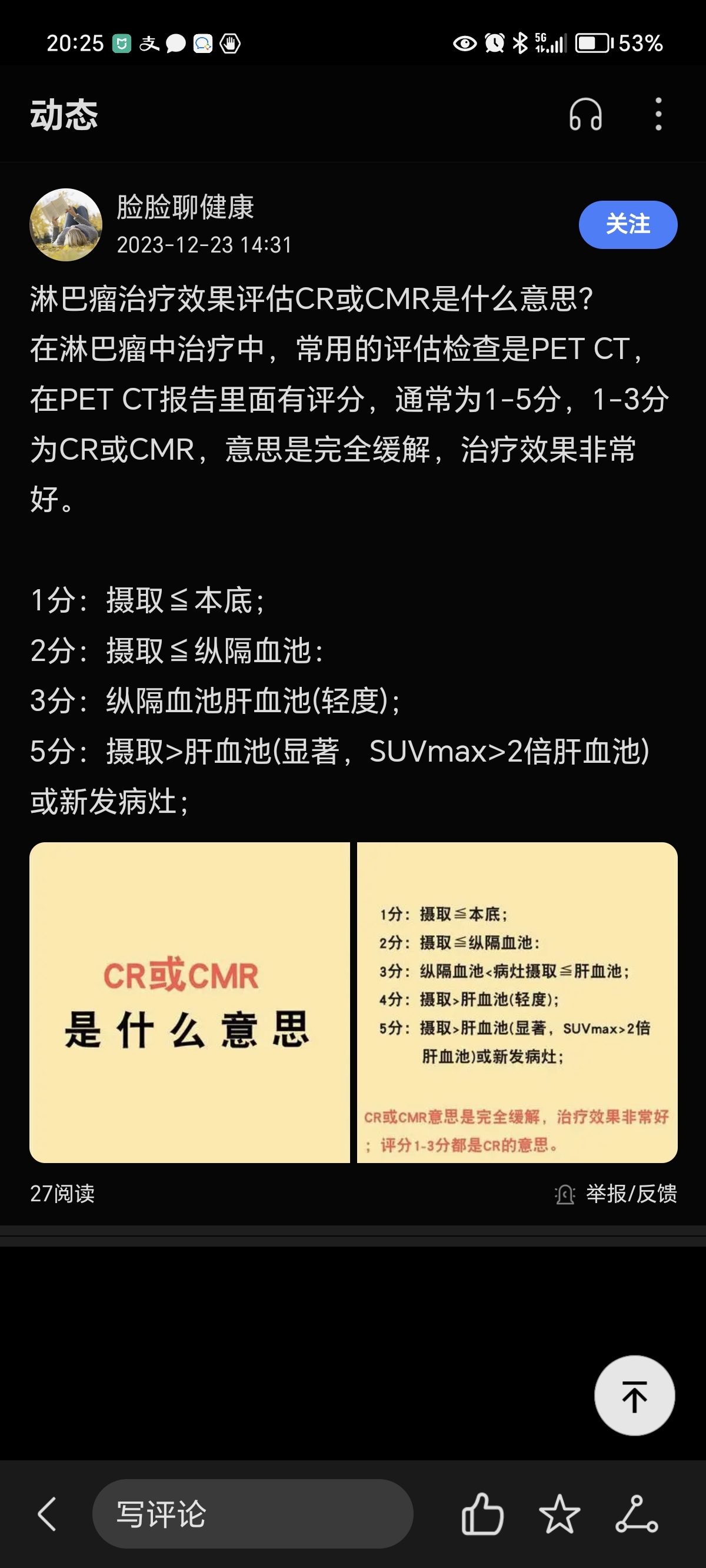
Task: Open the headphone listen icon
Action: point(585,114)
